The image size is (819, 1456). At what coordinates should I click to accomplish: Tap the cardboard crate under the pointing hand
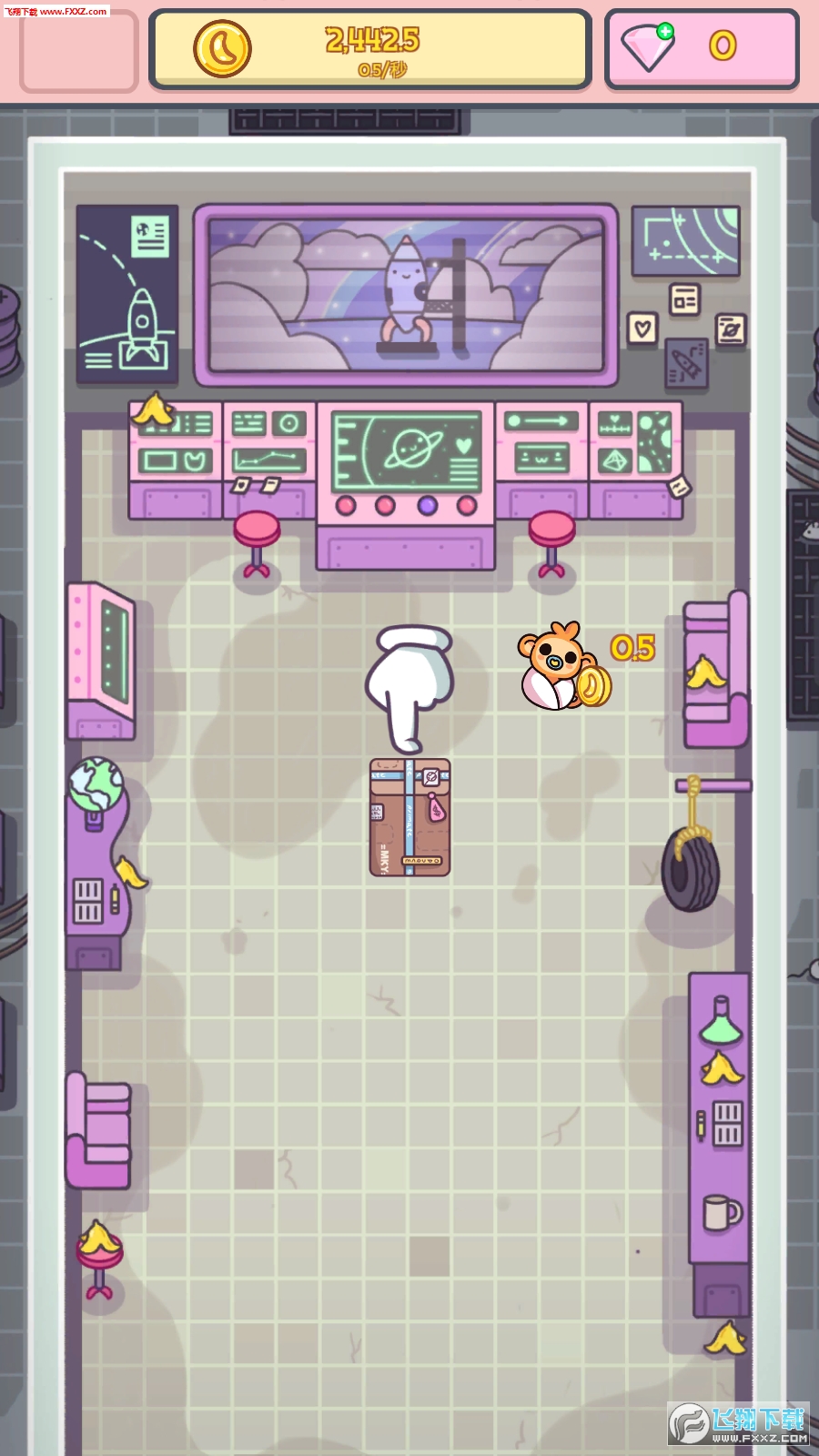(x=409, y=817)
